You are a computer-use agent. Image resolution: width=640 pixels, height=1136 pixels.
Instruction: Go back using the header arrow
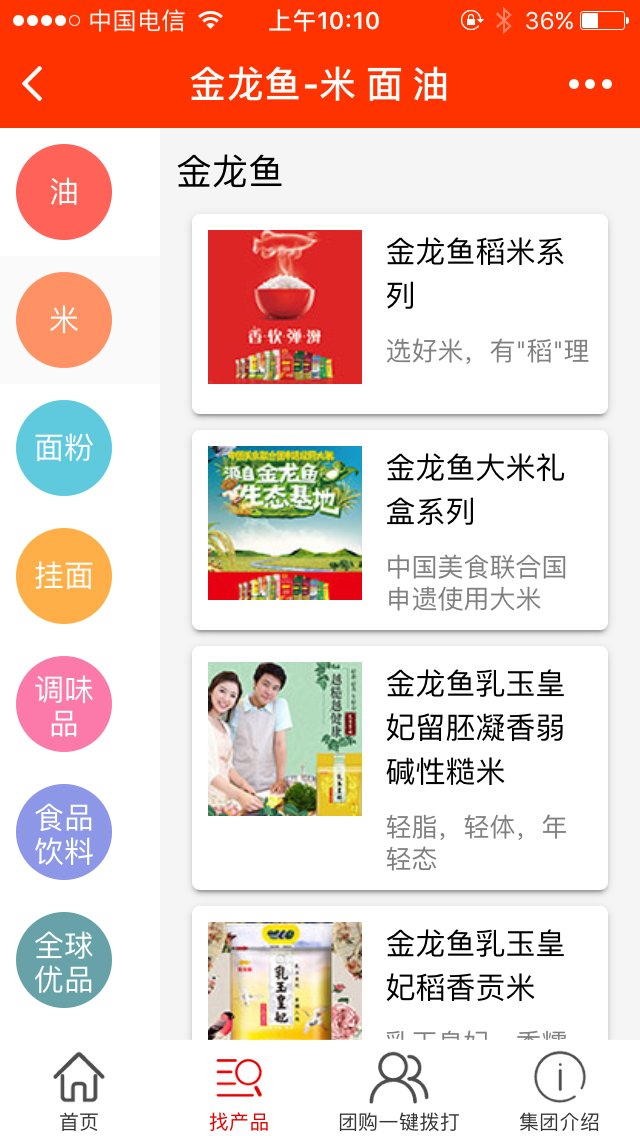coord(33,84)
